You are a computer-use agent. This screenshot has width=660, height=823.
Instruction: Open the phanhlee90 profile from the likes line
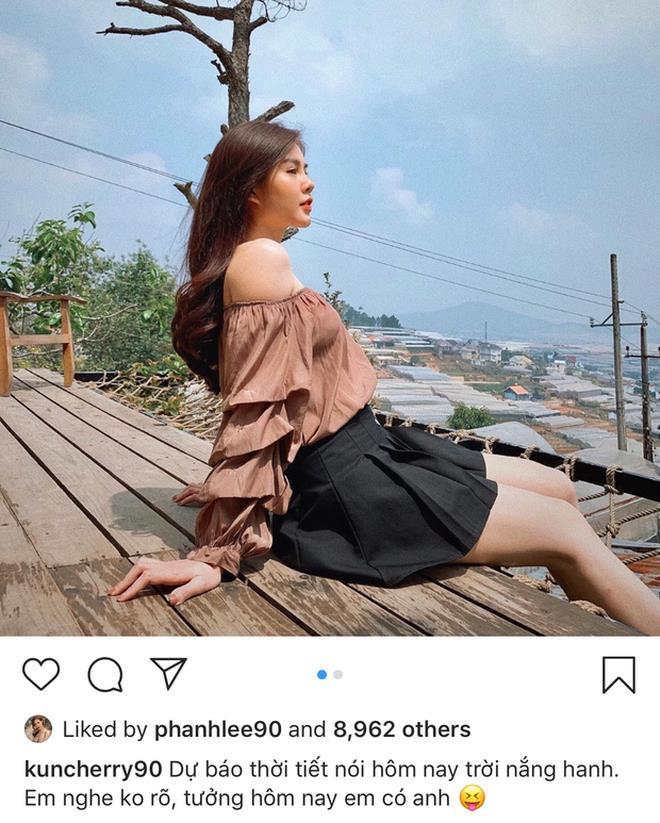click(x=220, y=730)
